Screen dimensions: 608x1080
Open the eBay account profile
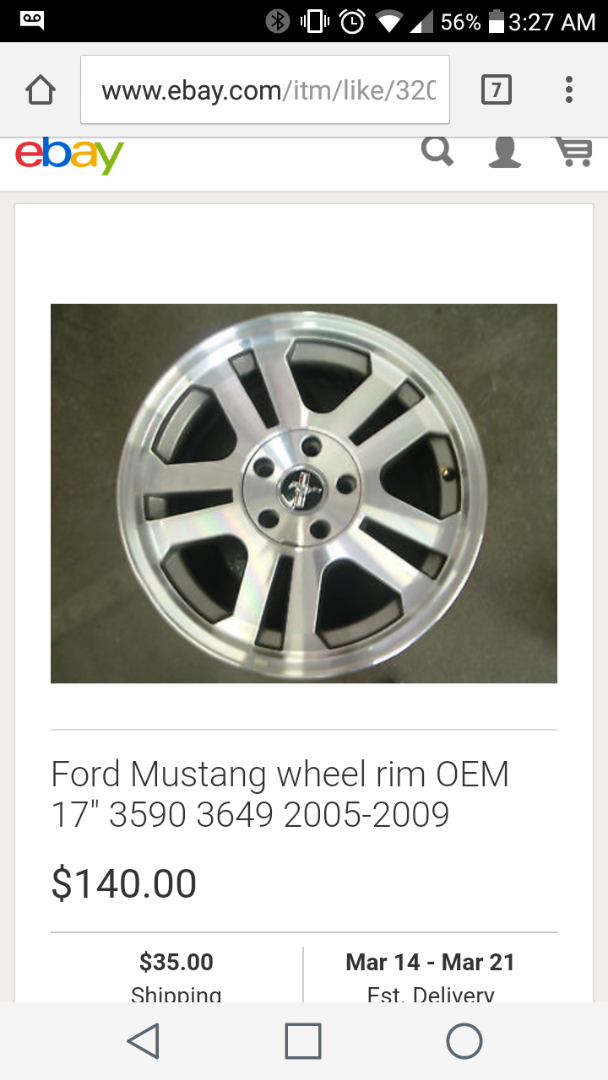pos(504,153)
